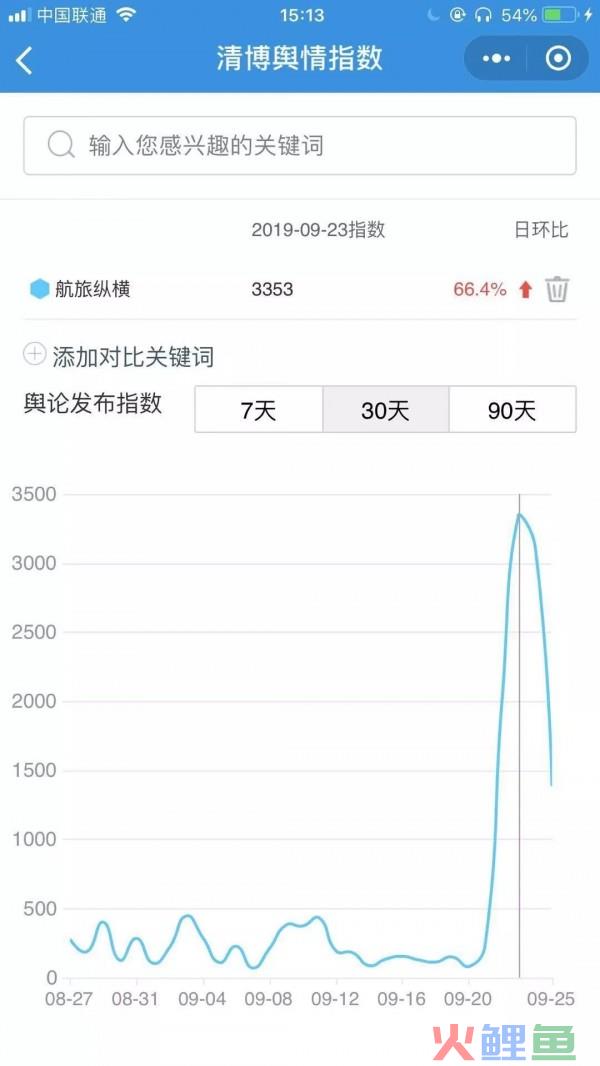Viewport: 600px width, 1066px height.
Task: Open the mini program overflow menu
Action: (x=496, y=59)
